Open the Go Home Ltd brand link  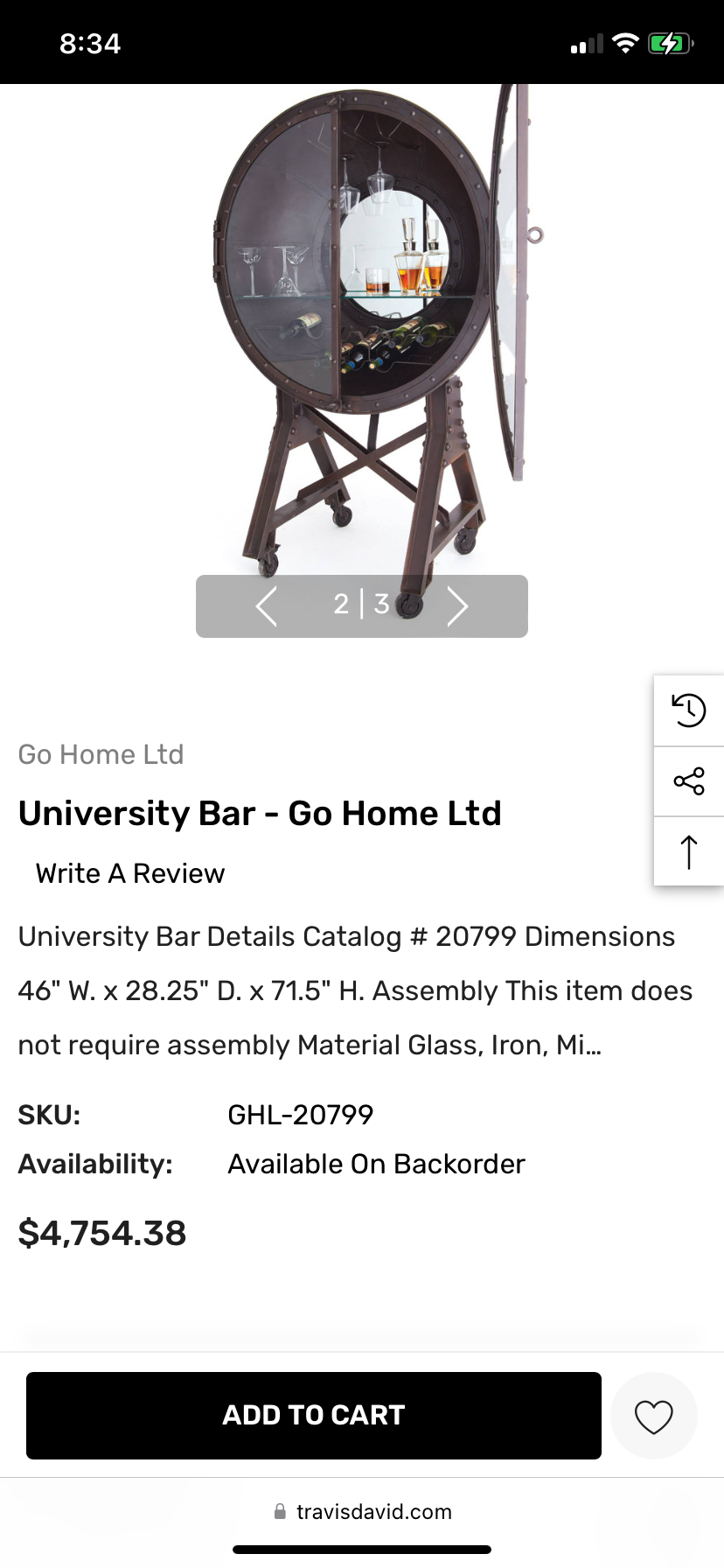(101, 754)
